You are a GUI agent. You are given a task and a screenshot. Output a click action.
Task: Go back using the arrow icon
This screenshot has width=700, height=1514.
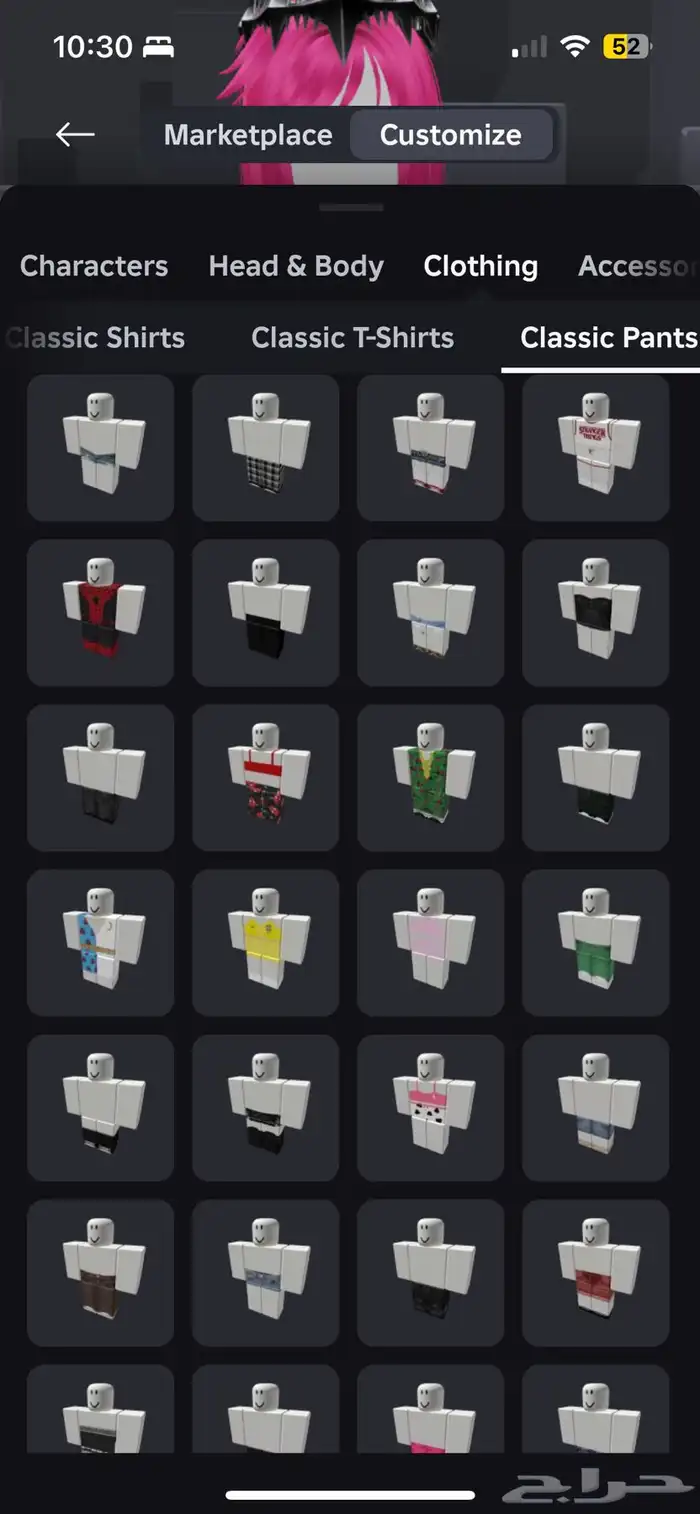(x=75, y=134)
